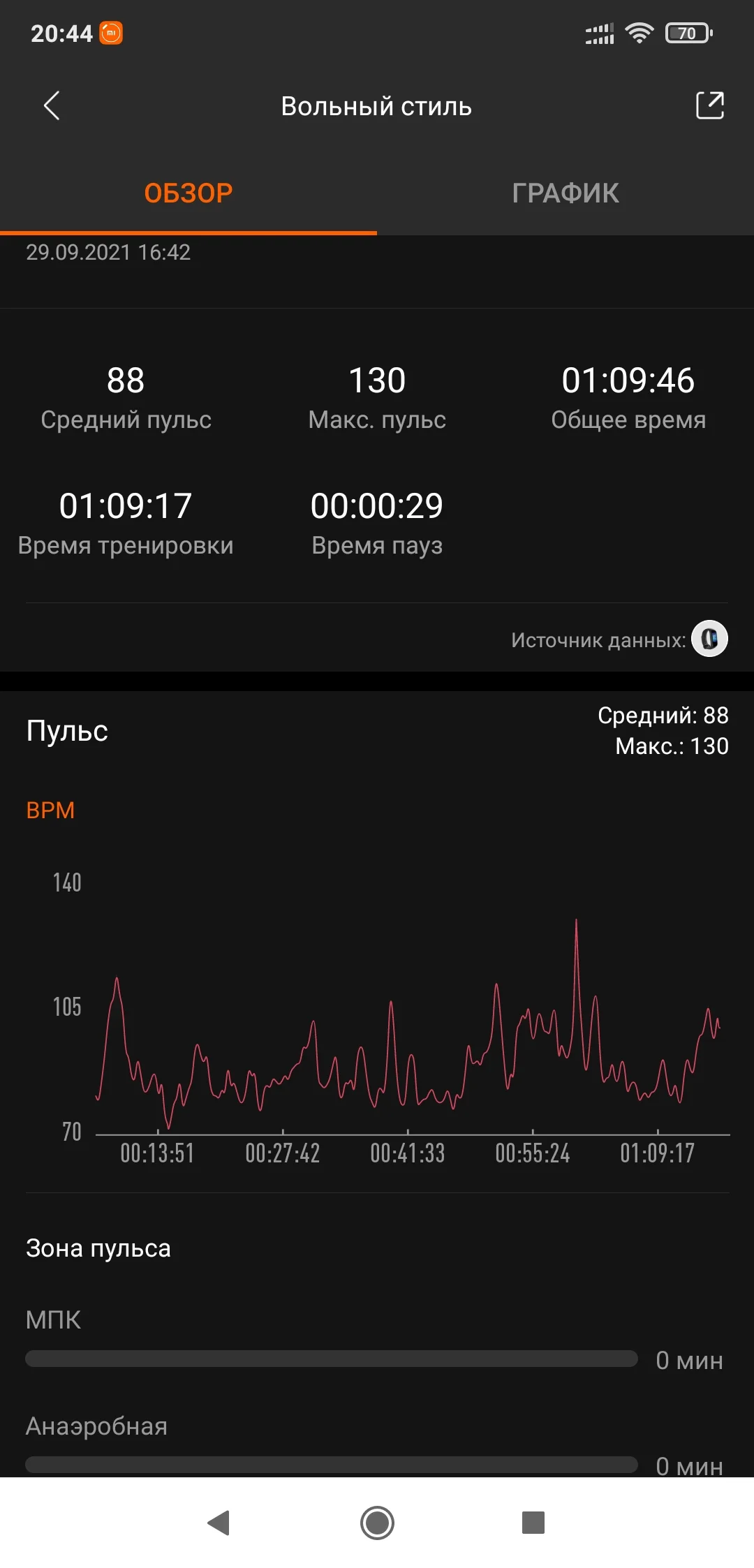Tap the max pulse value 130
The image size is (754, 1568).
[376, 379]
